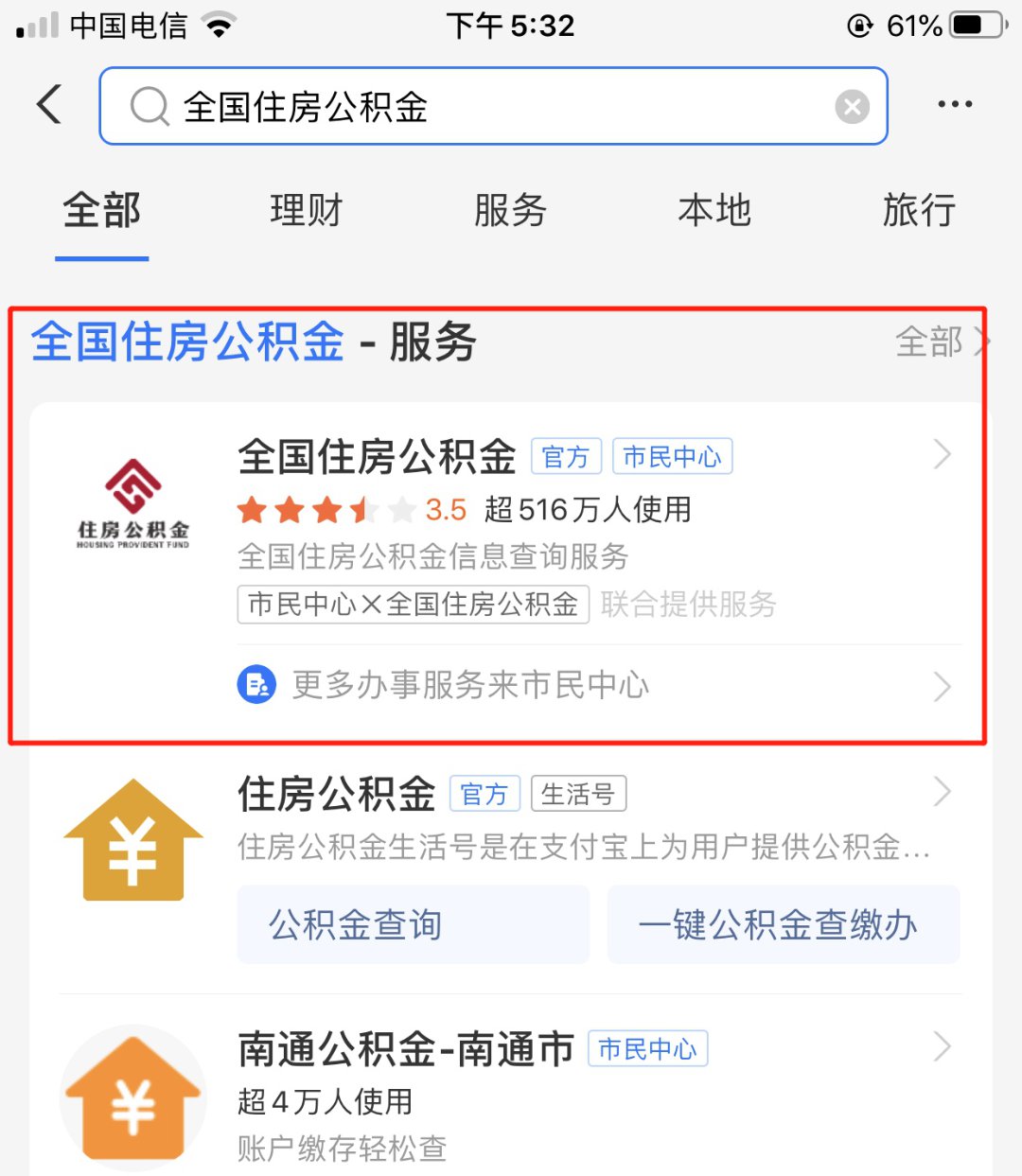Clear the search text
The height and width of the screenshot is (1176, 1022).
[x=852, y=107]
